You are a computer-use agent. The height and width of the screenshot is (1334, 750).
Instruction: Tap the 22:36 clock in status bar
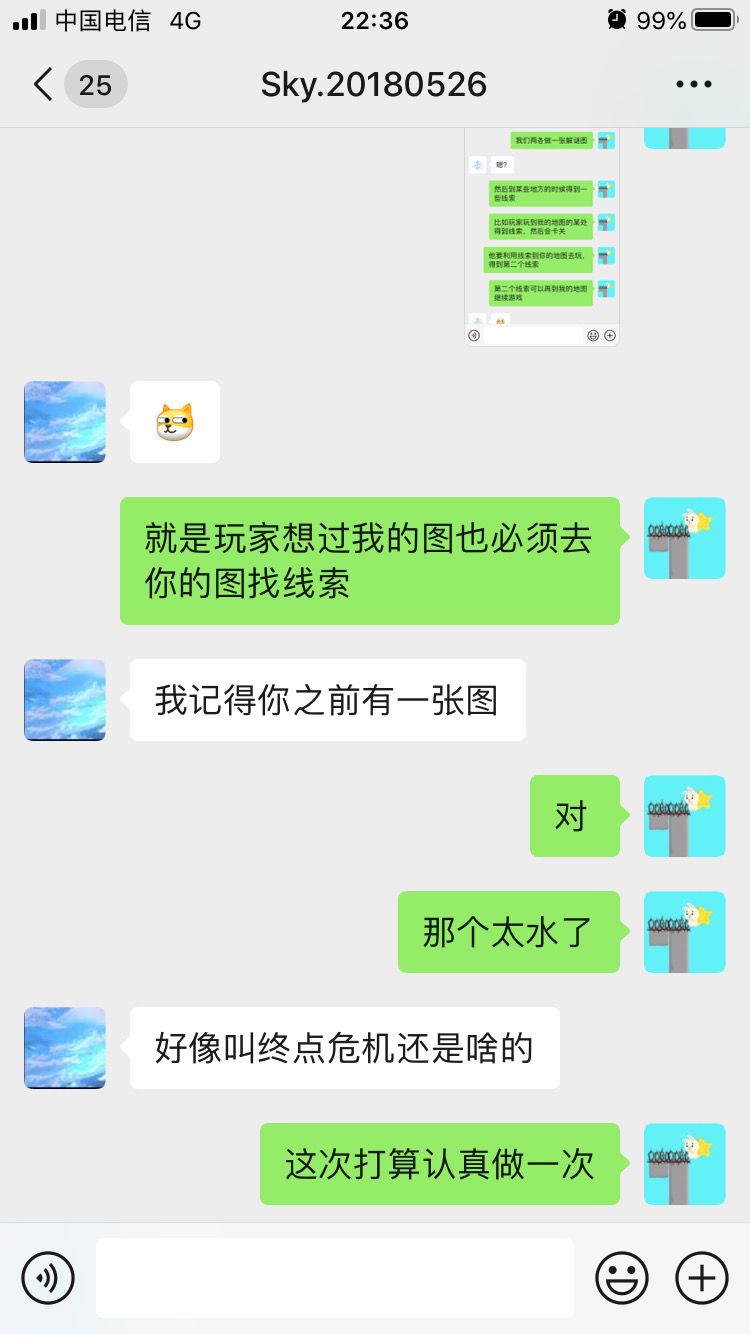click(375, 20)
